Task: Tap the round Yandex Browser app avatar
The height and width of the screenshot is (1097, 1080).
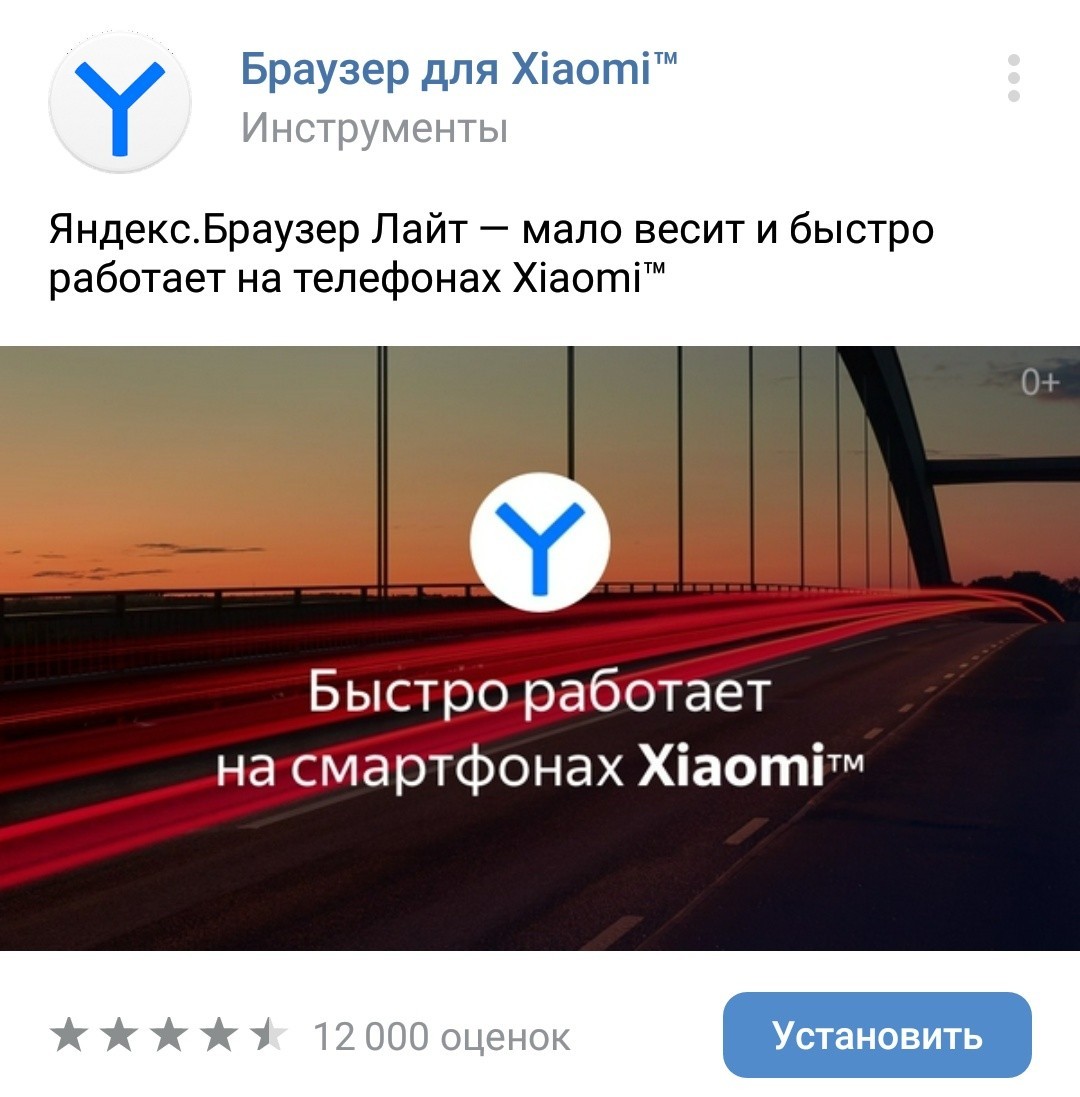Action: 120,101
